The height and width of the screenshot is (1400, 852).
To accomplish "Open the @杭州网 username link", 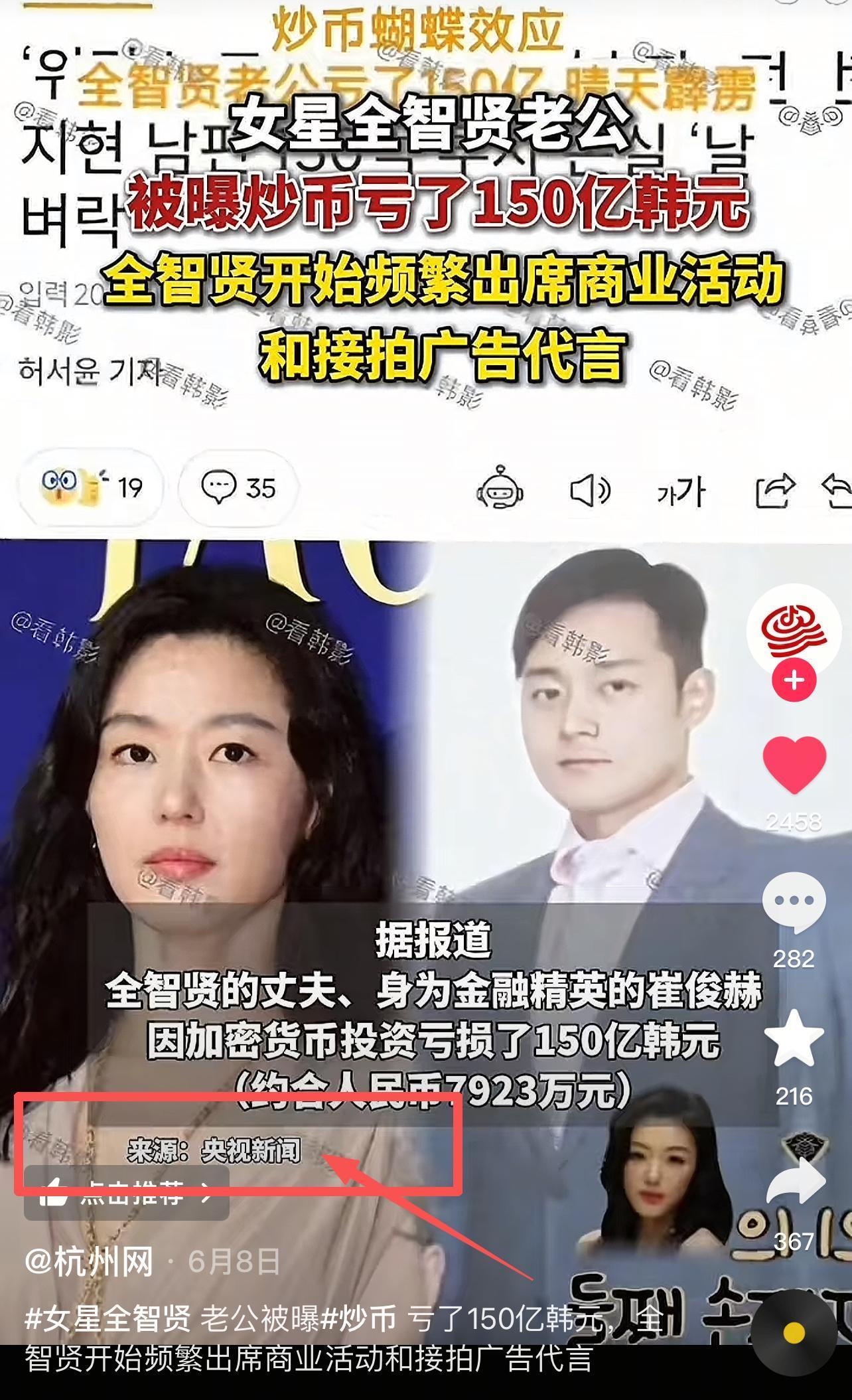I will point(90,1262).
